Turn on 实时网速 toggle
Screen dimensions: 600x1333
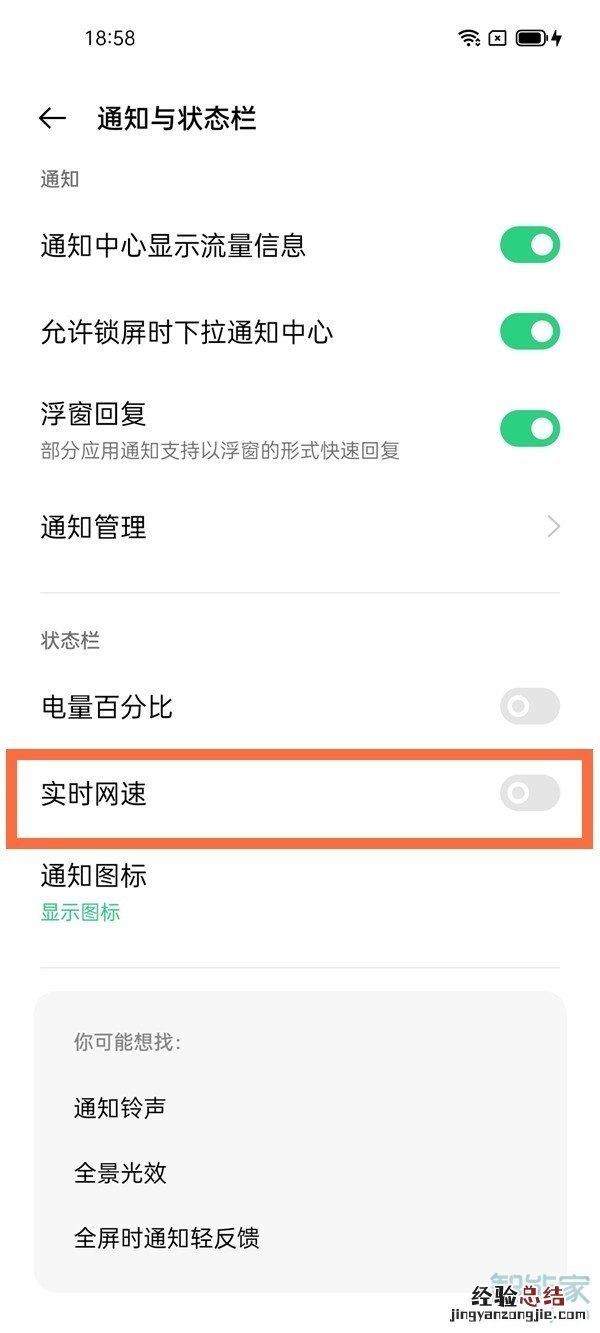coord(529,794)
